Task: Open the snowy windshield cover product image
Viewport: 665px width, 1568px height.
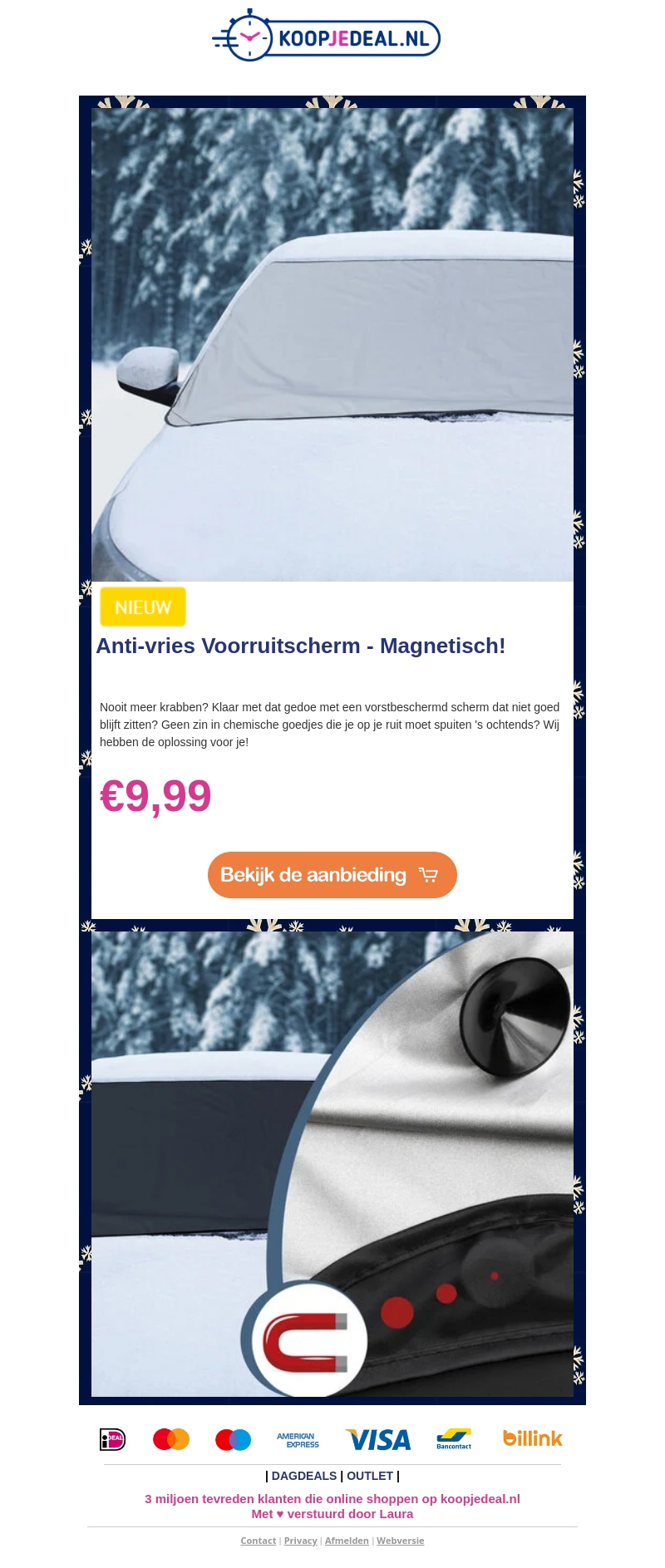Action: tap(332, 345)
